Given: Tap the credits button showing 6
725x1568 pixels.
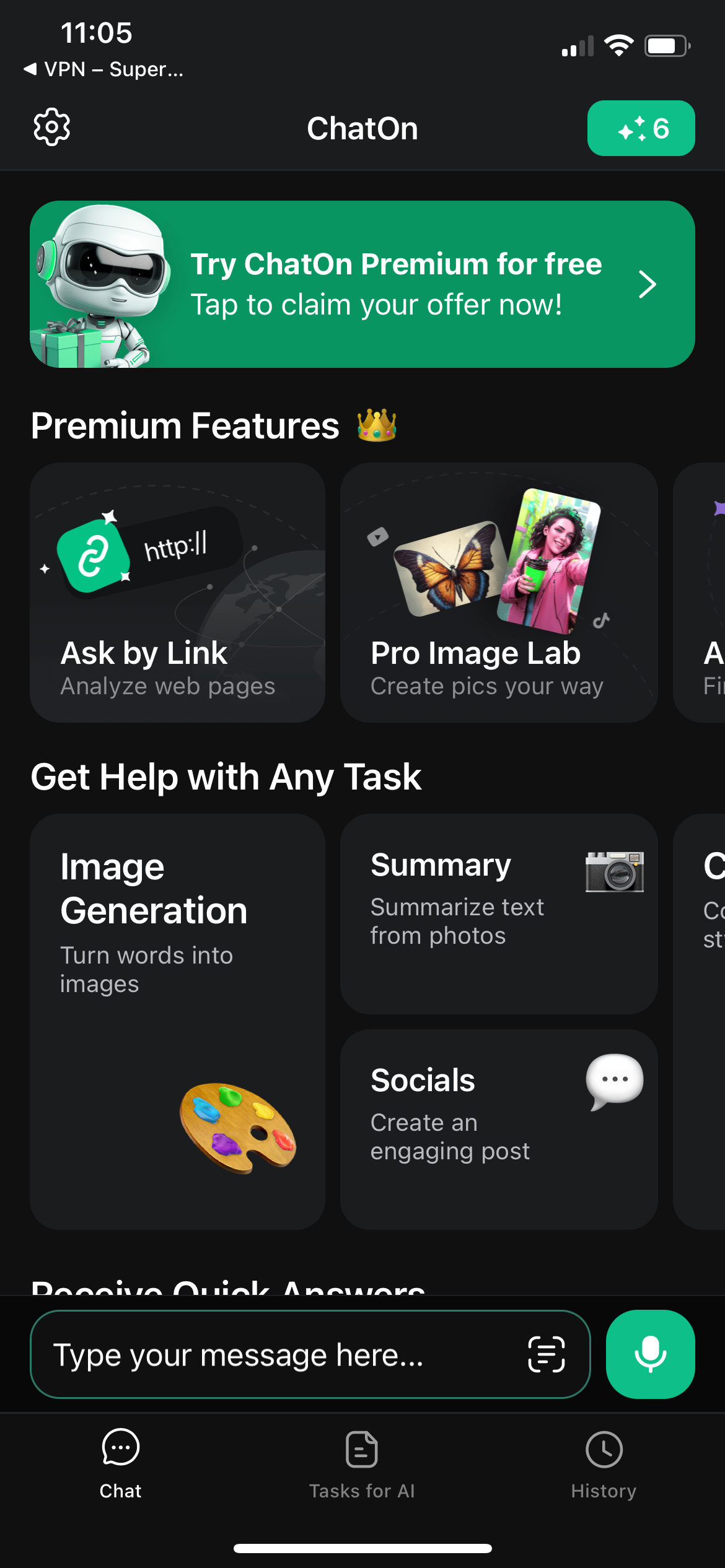Looking at the screenshot, I should (x=641, y=128).
